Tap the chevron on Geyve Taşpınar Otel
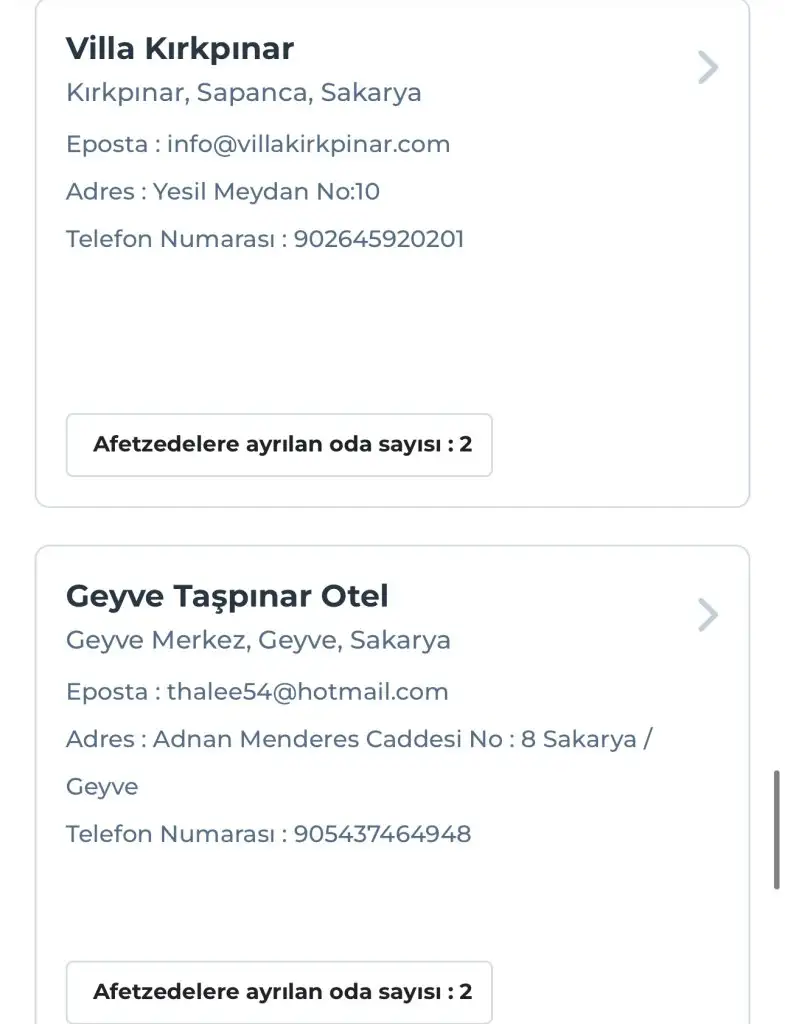Image resolution: width=785 pixels, height=1024 pixels. (x=708, y=615)
